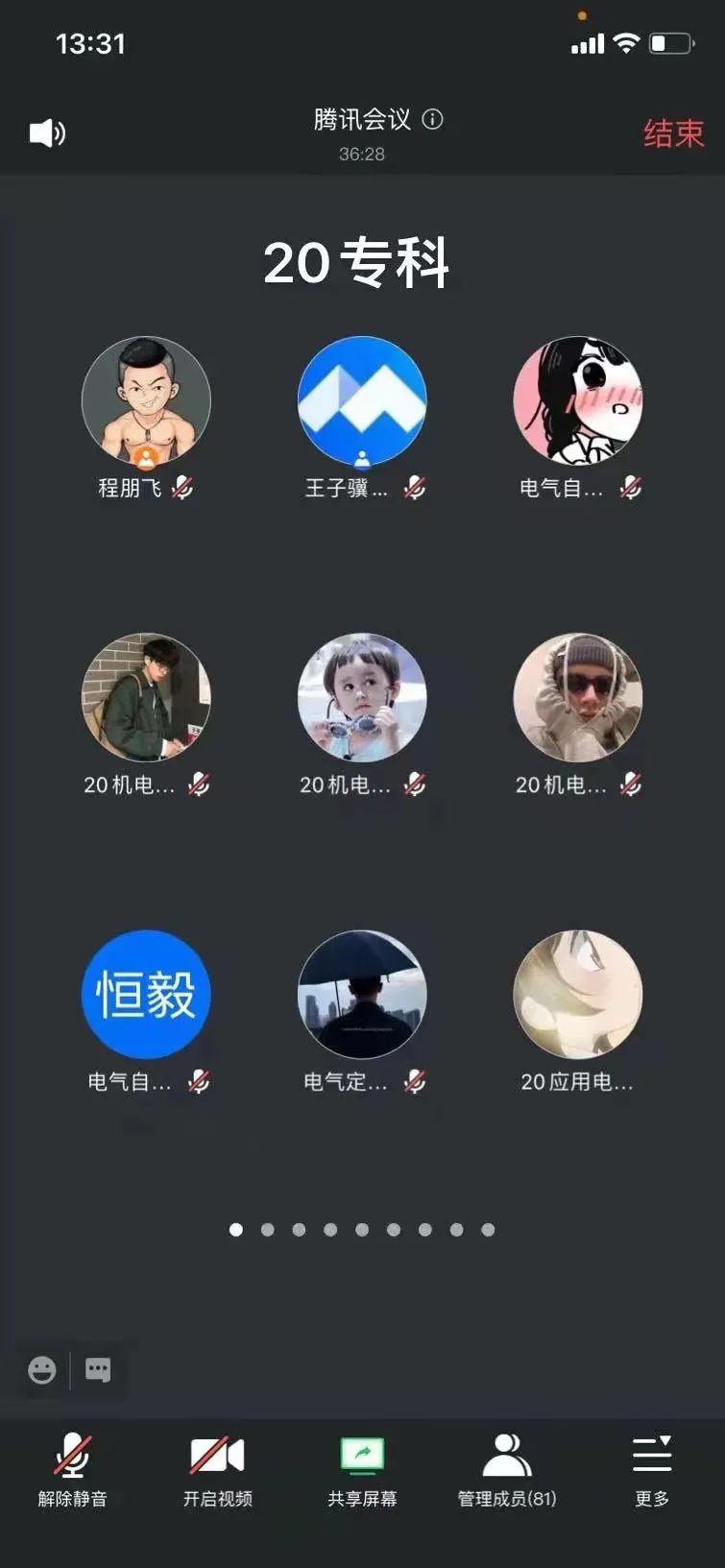The width and height of the screenshot is (725, 1568).
Task: Start 共享屏幕 screen sharing
Action: pos(362,1470)
